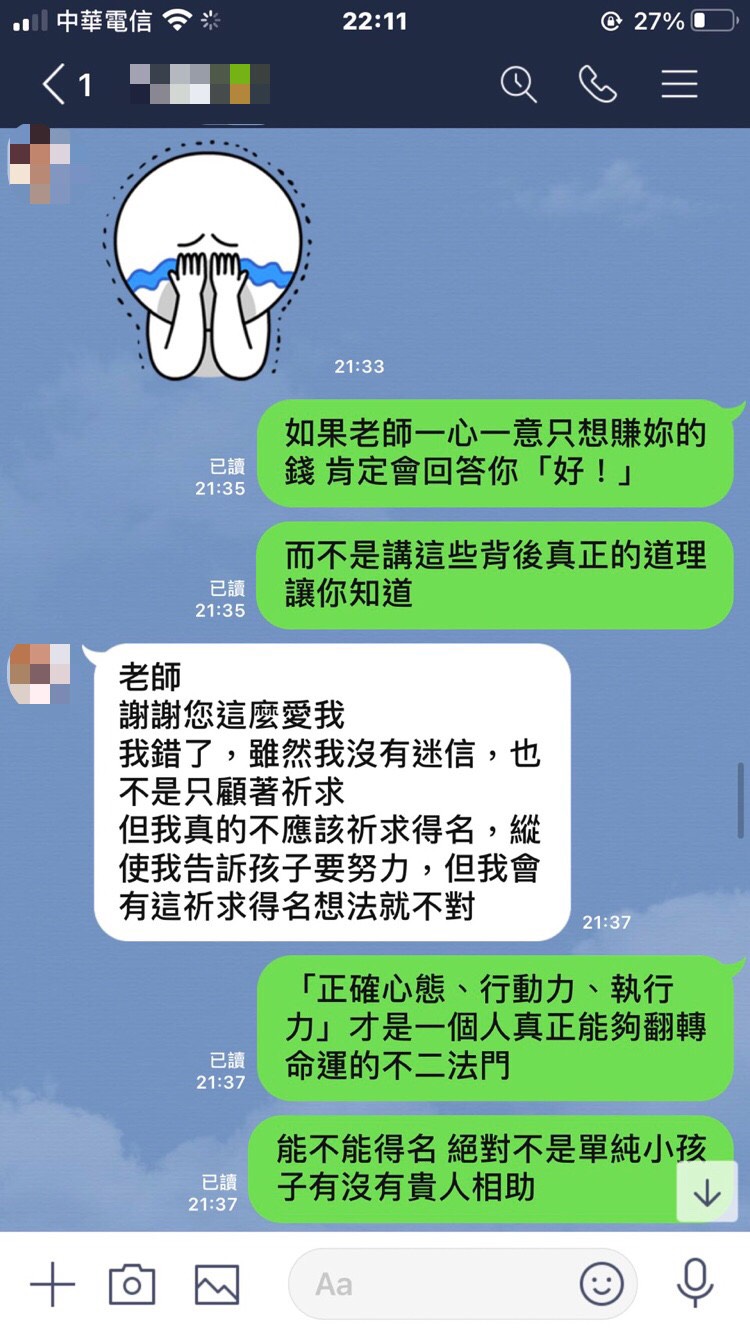
Task: Open sender's avatar beside the 老師 message
Action: click(x=40, y=673)
